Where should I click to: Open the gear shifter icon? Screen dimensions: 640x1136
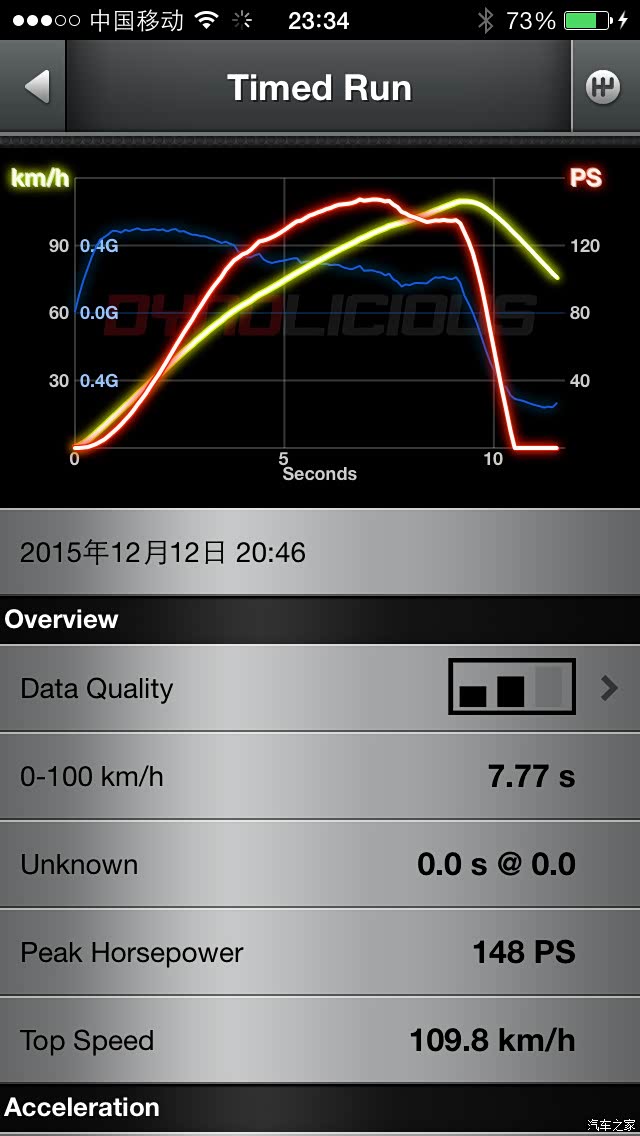point(603,88)
